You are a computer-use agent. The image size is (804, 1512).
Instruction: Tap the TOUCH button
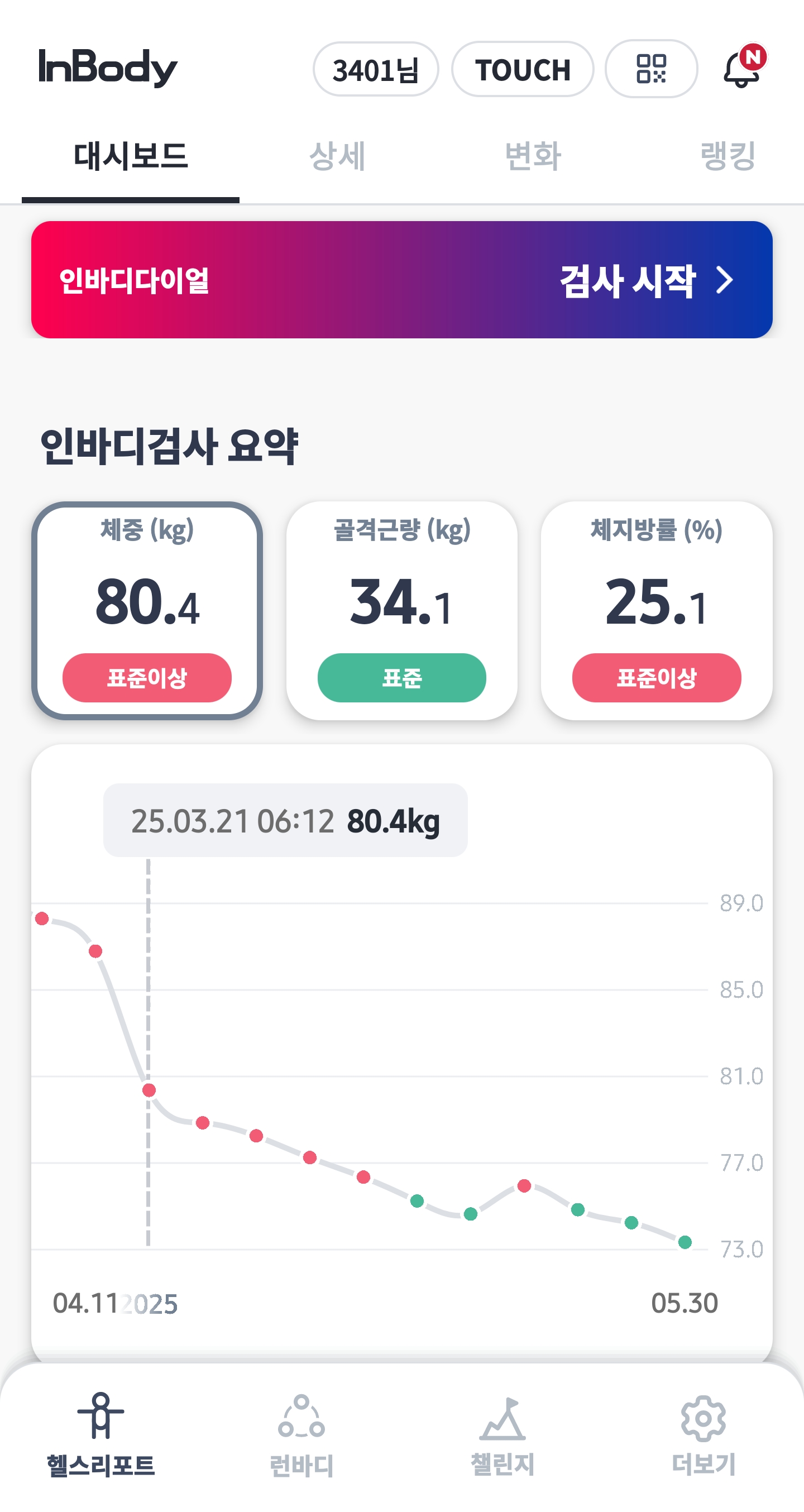point(522,69)
